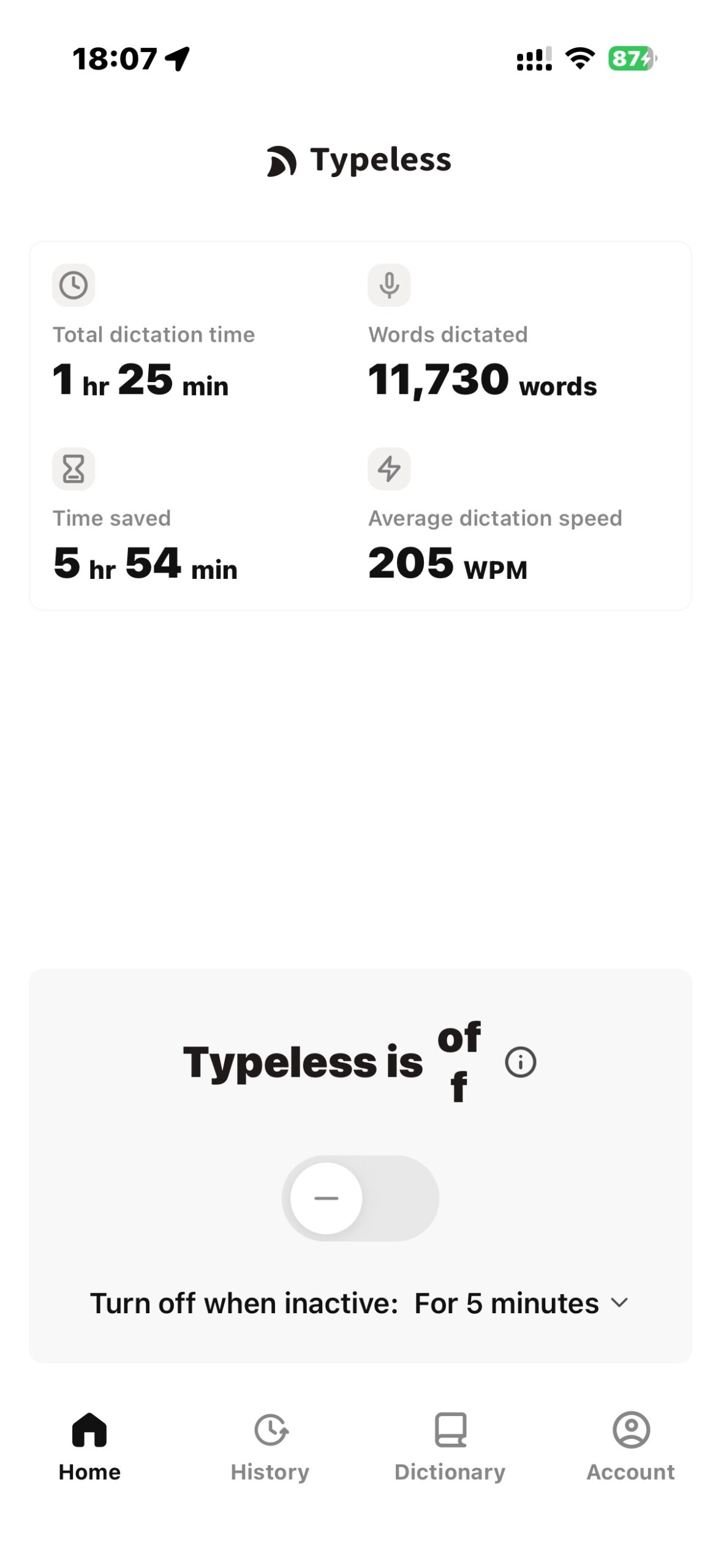Expand the Turn off when inactive dropdown
Image resolution: width=721 pixels, height=1568 pixels.
[x=521, y=1303]
